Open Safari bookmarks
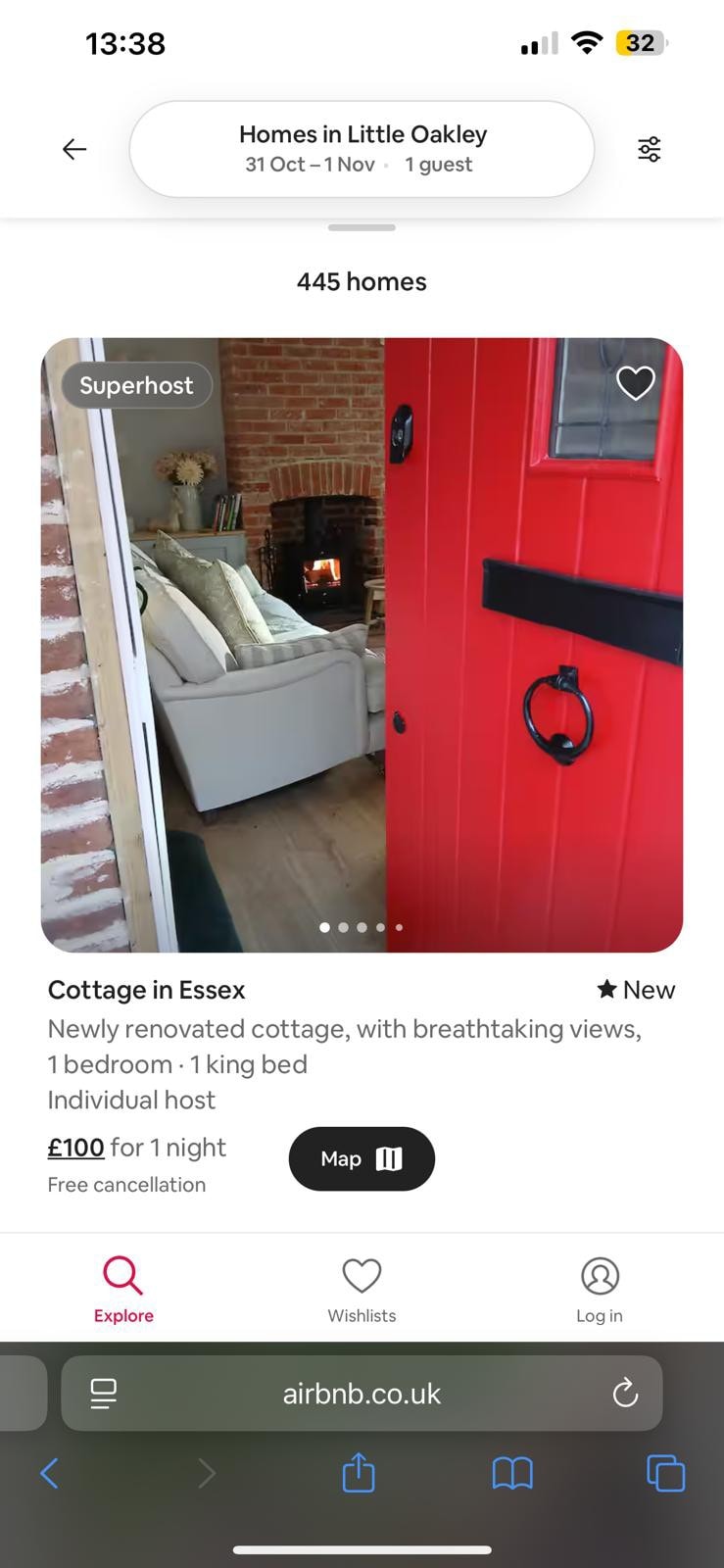The height and width of the screenshot is (1568, 724). coord(512,1472)
